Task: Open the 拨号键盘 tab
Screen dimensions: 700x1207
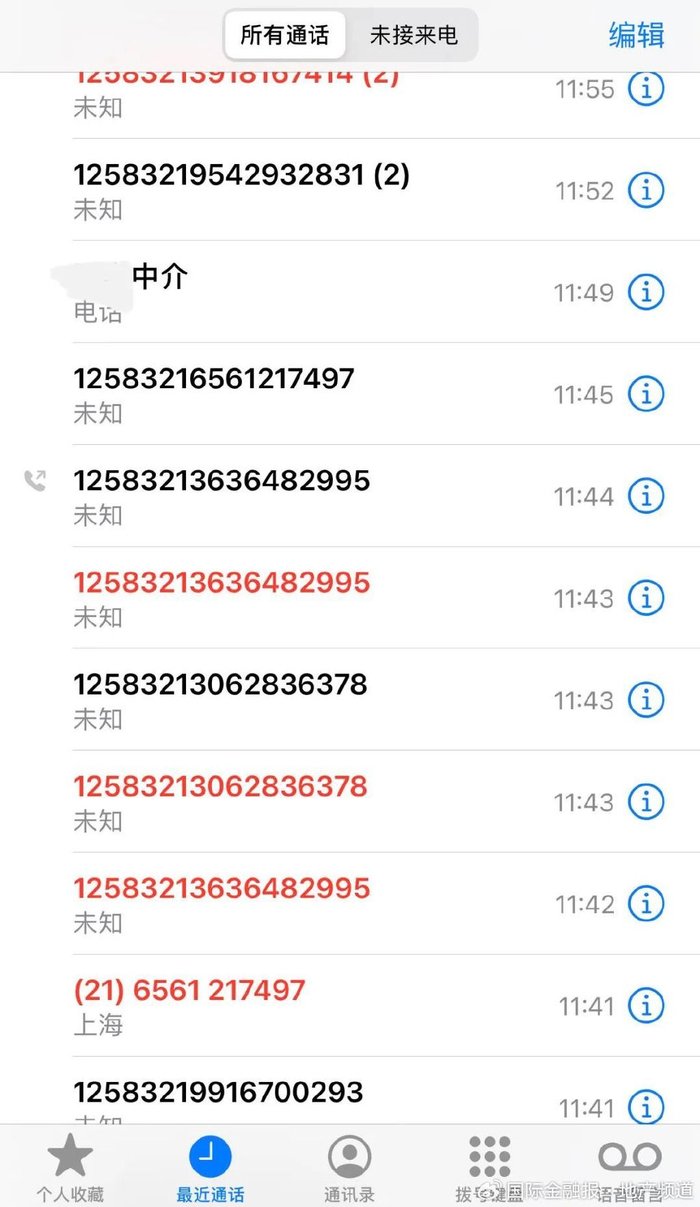Action: pyautogui.click(x=490, y=1167)
